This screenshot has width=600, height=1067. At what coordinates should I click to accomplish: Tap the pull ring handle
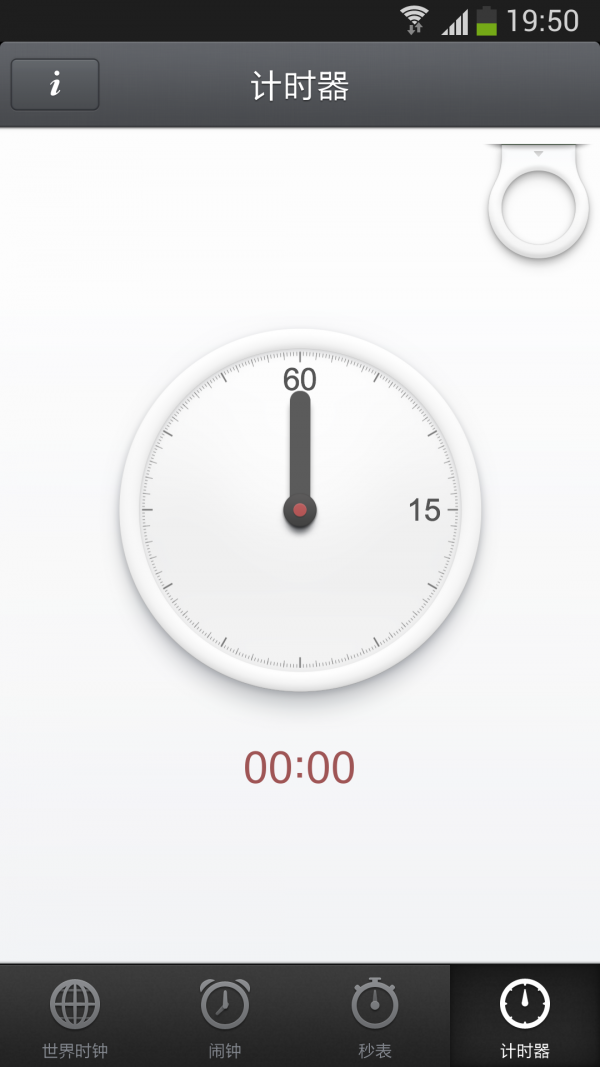click(538, 205)
